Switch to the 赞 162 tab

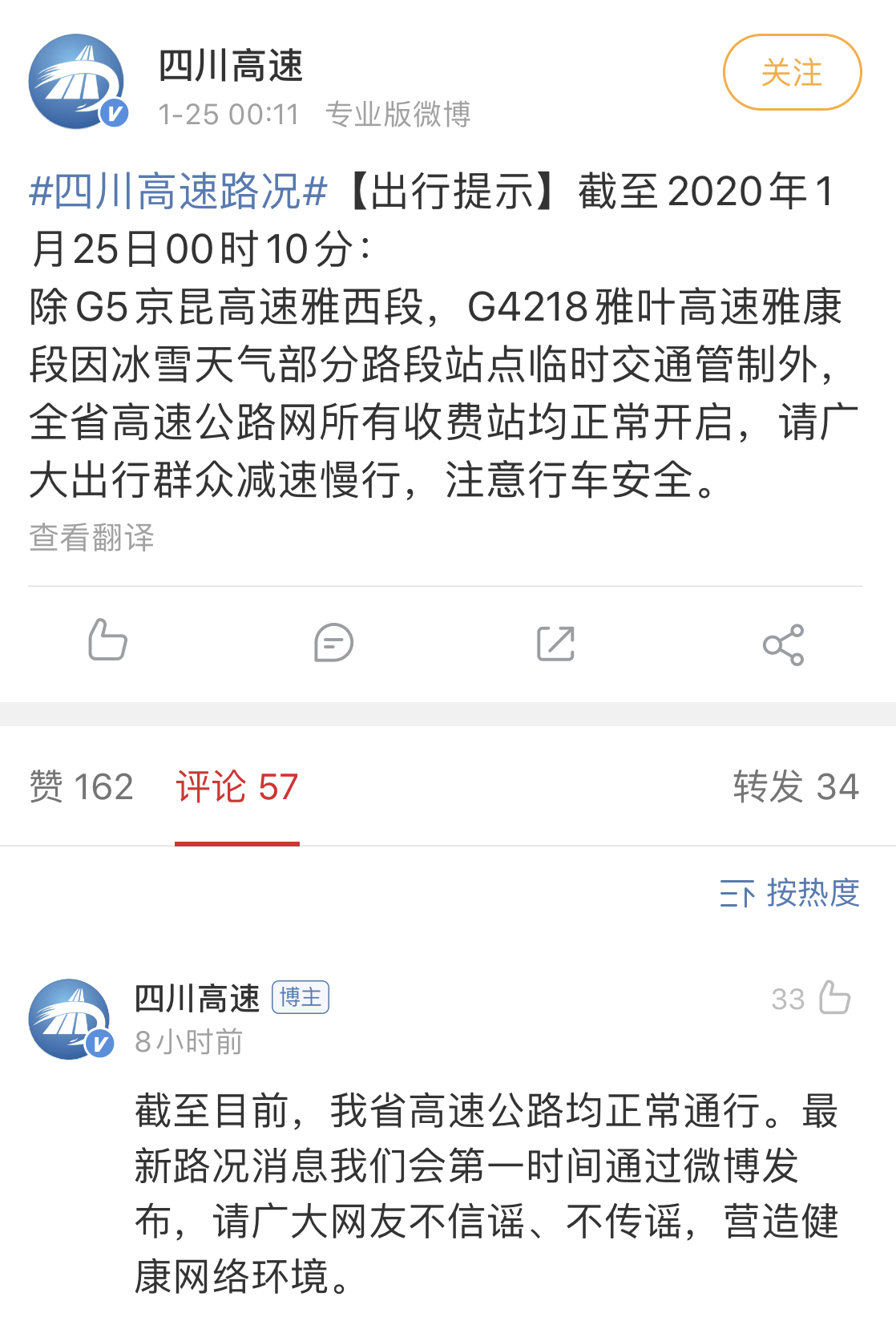click(81, 787)
